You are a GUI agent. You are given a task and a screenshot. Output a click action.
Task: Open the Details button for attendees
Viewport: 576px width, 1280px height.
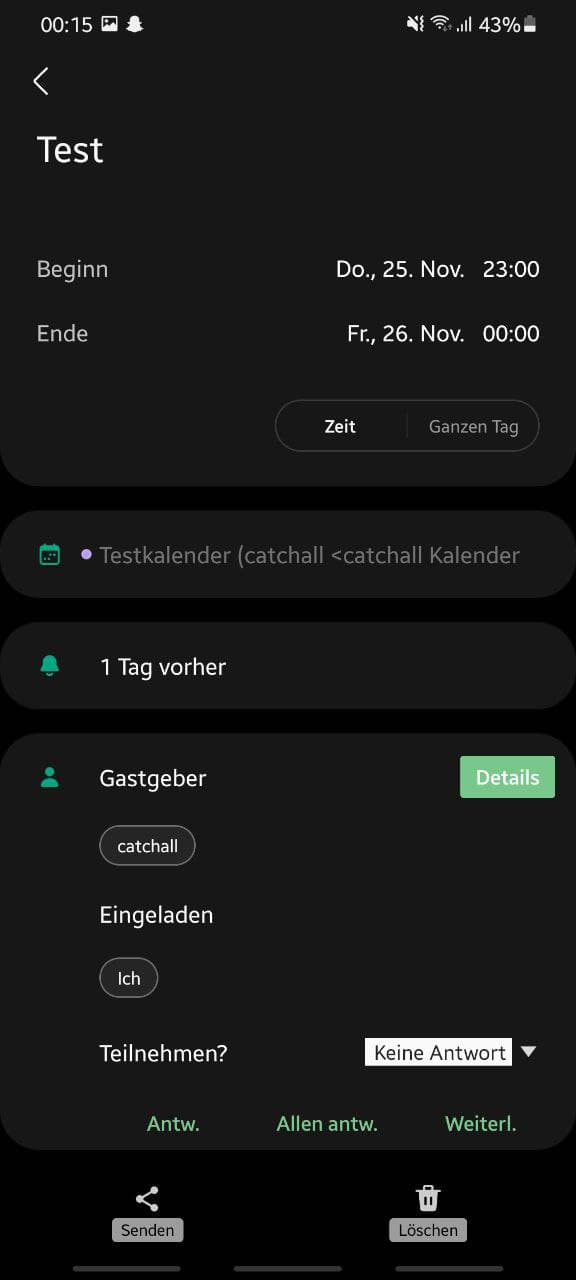(x=507, y=777)
